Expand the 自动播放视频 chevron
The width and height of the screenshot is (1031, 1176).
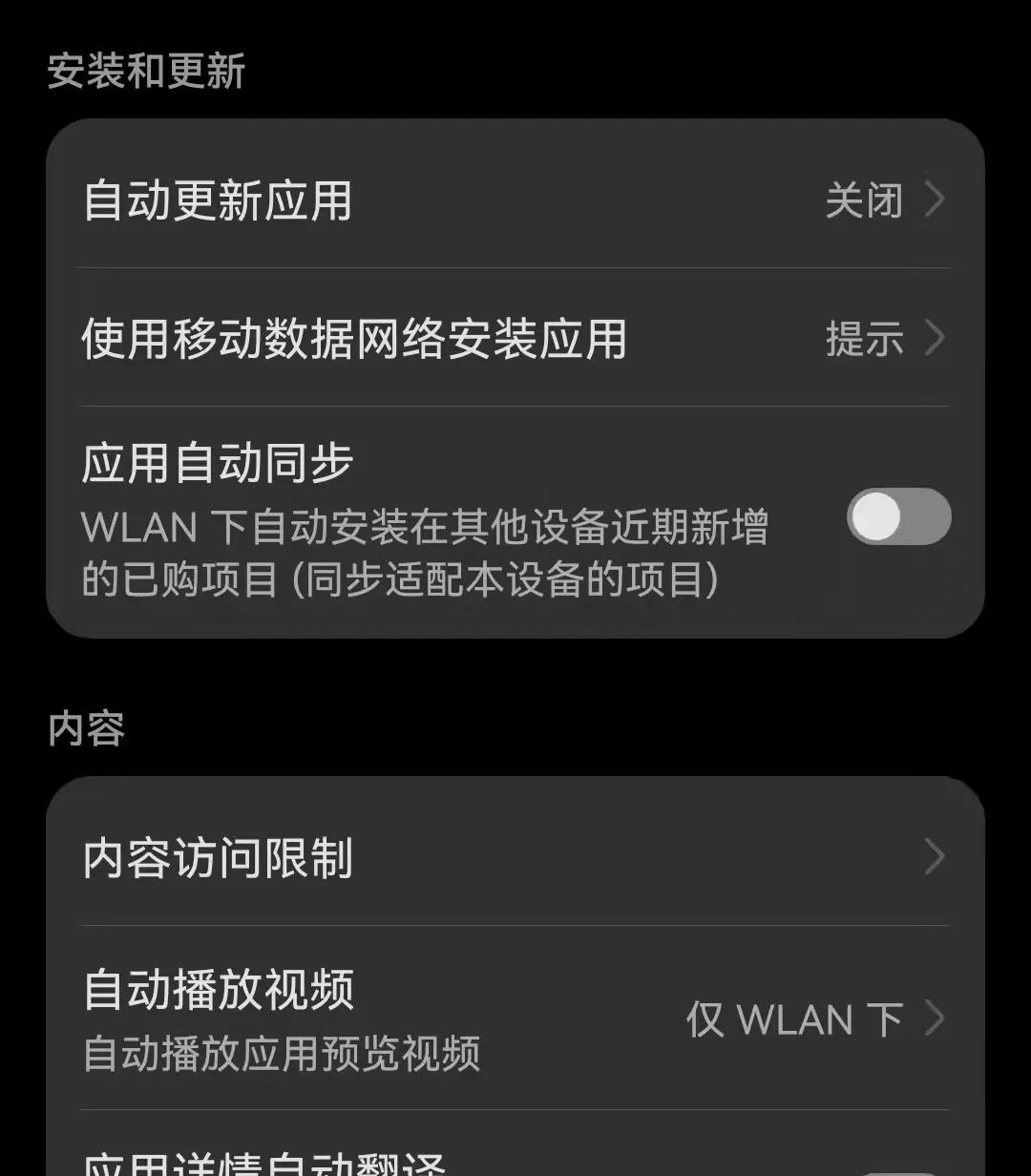936,1019
